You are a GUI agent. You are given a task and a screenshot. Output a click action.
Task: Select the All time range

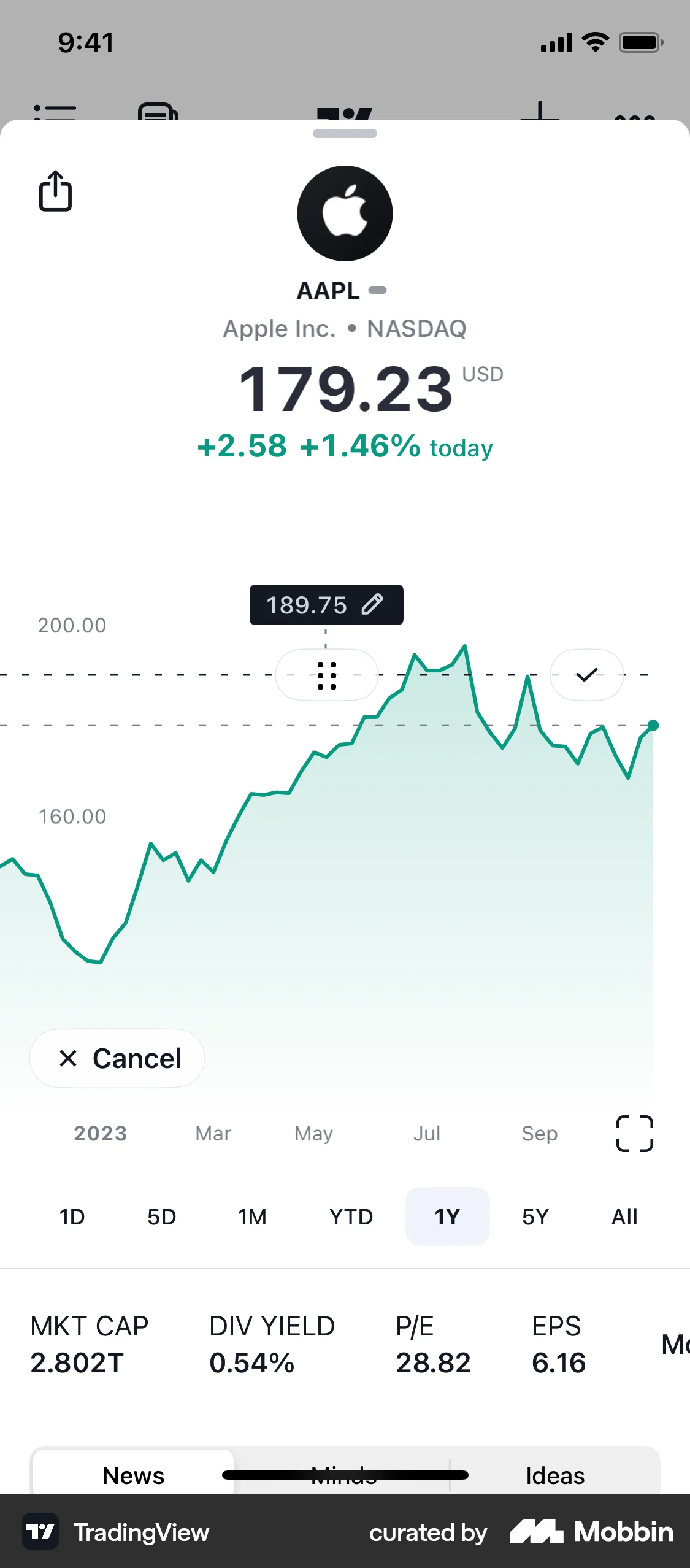624,1216
